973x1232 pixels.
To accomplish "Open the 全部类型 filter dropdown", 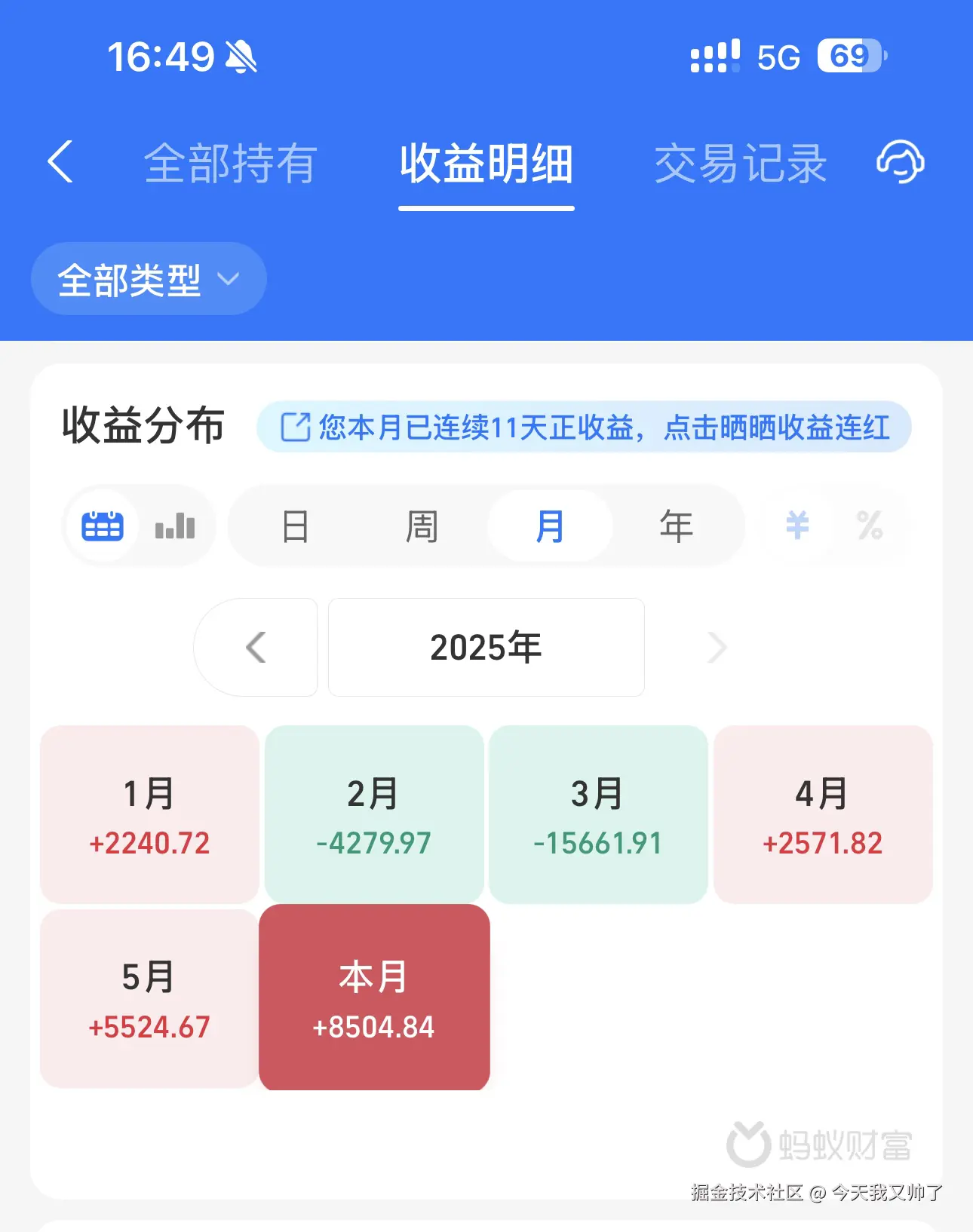I will point(148,279).
